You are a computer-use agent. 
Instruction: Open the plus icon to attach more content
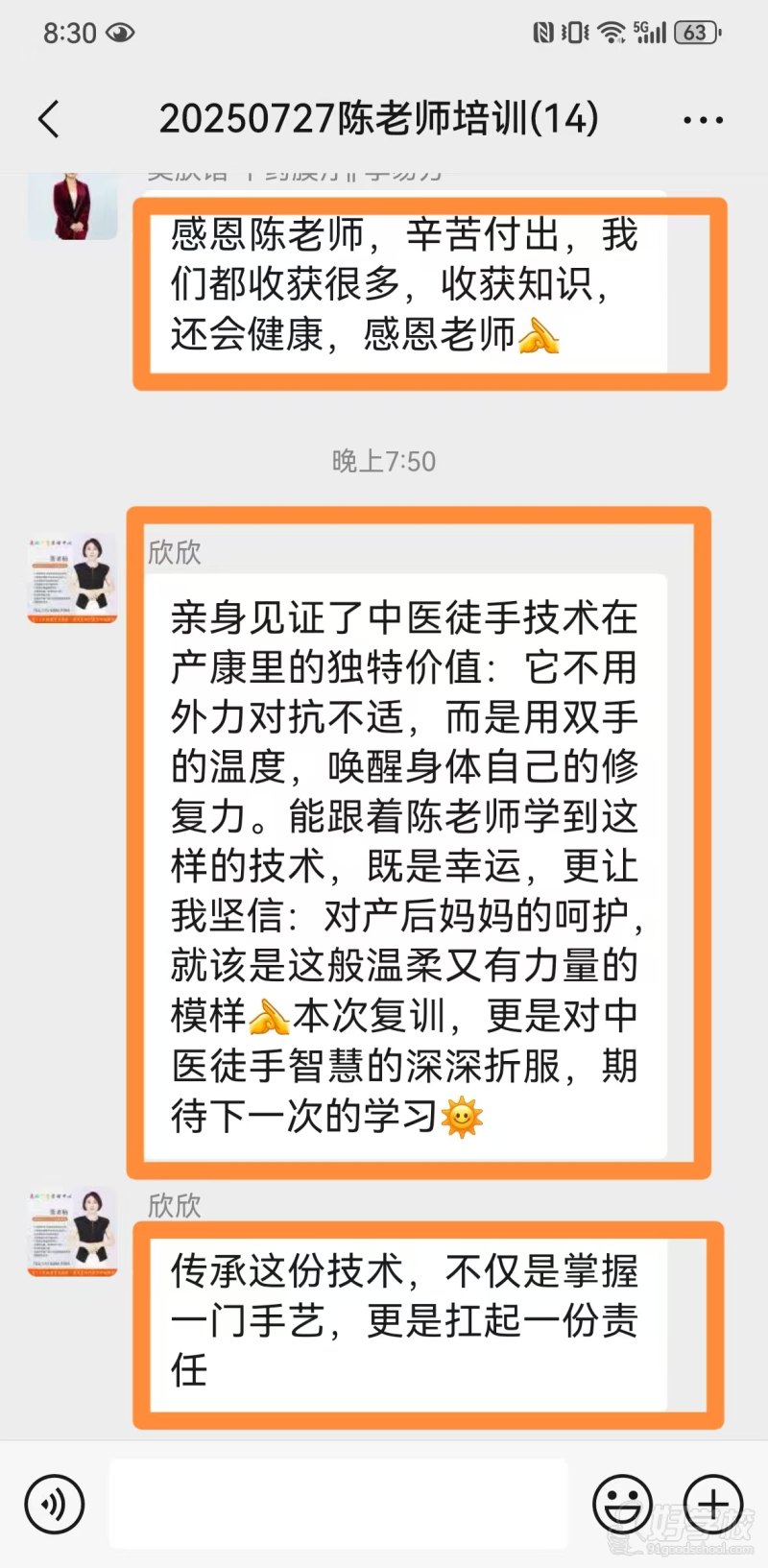click(x=710, y=1505)
